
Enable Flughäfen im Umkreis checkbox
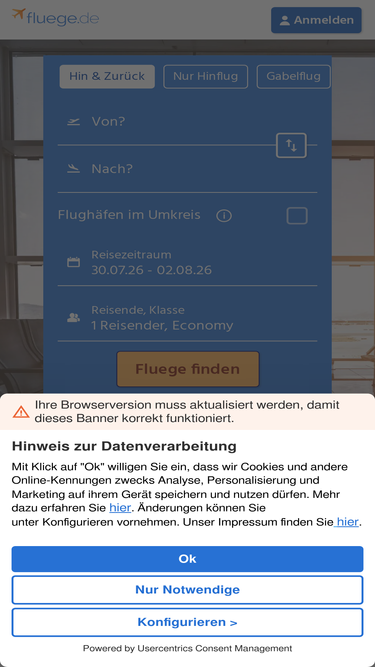297,216
